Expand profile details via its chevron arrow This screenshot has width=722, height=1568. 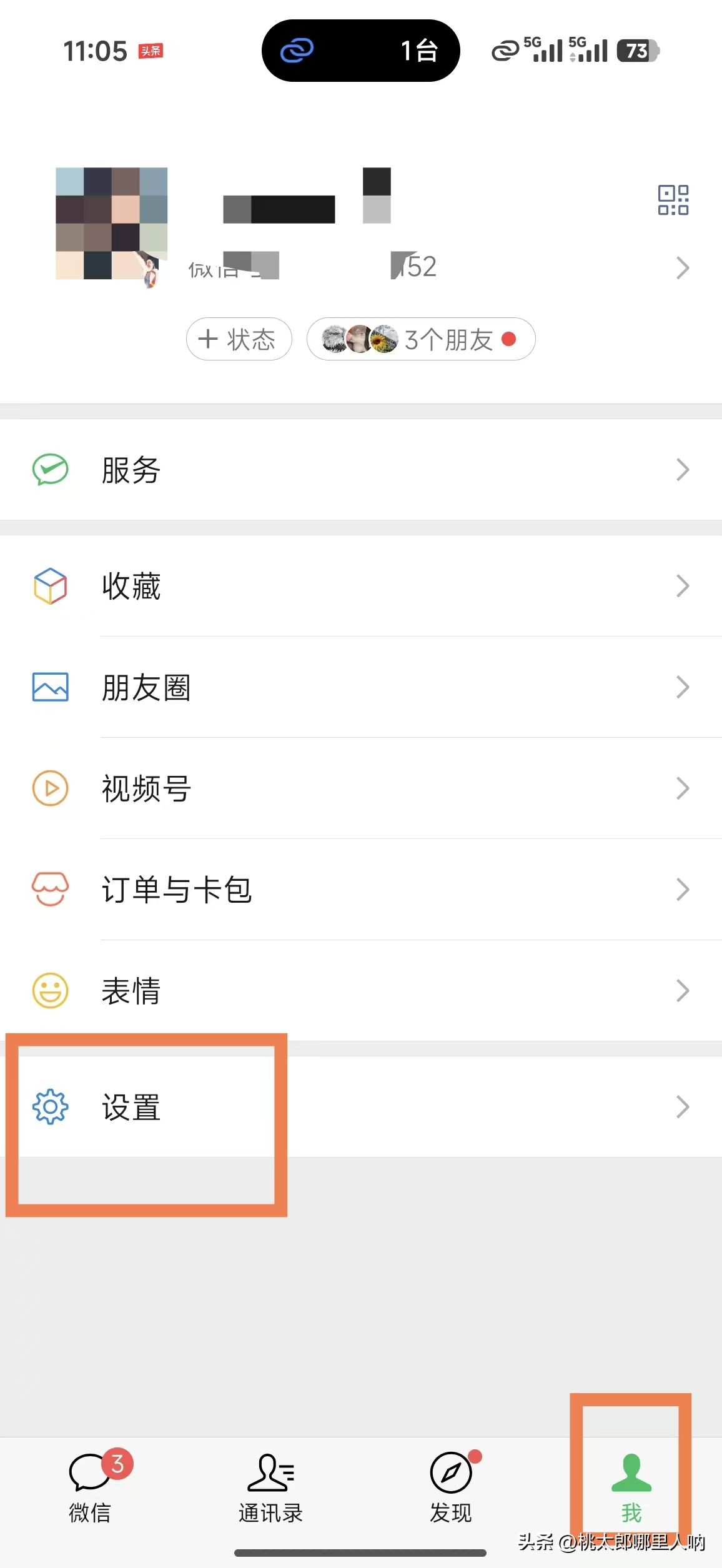click(x=682, y=269)
